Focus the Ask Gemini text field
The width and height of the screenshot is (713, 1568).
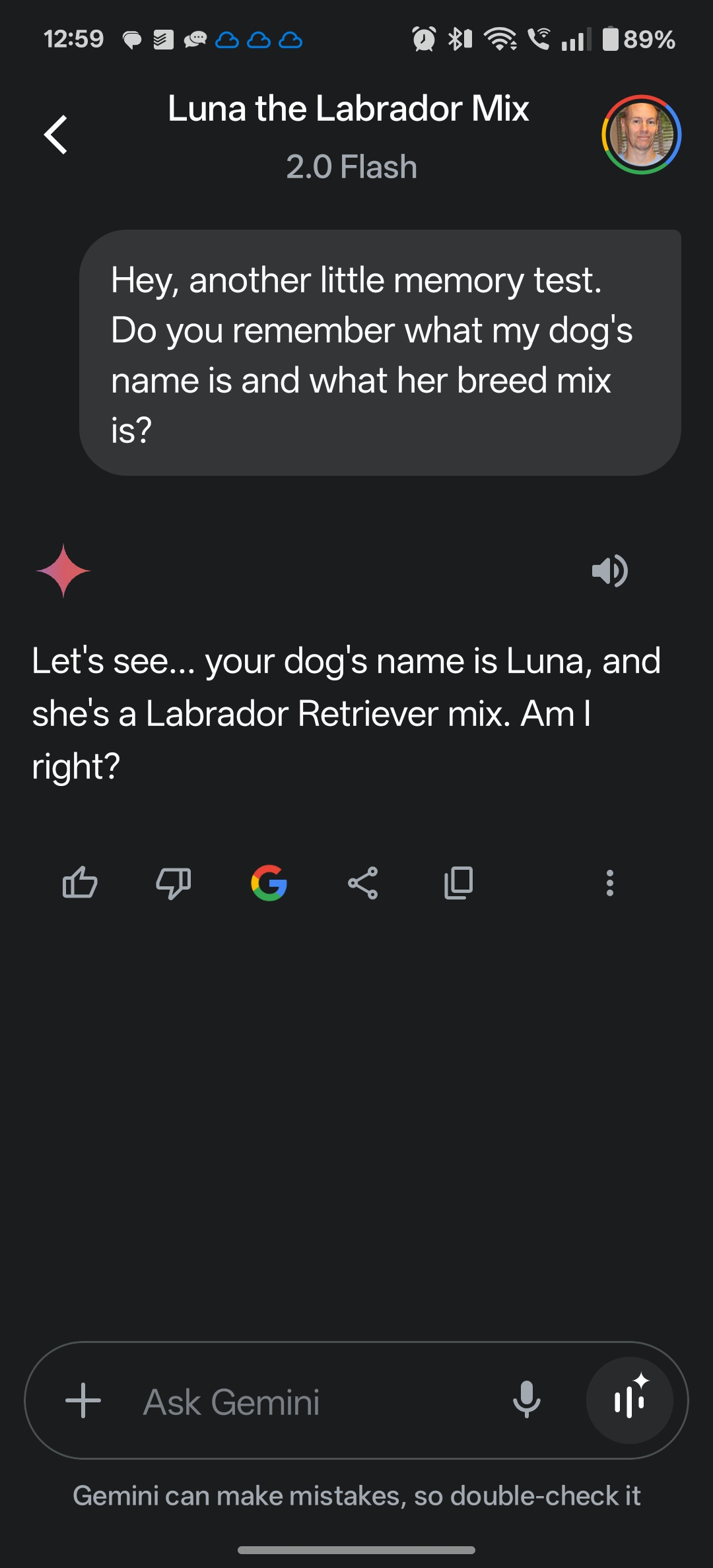[x=317, y=1402]
